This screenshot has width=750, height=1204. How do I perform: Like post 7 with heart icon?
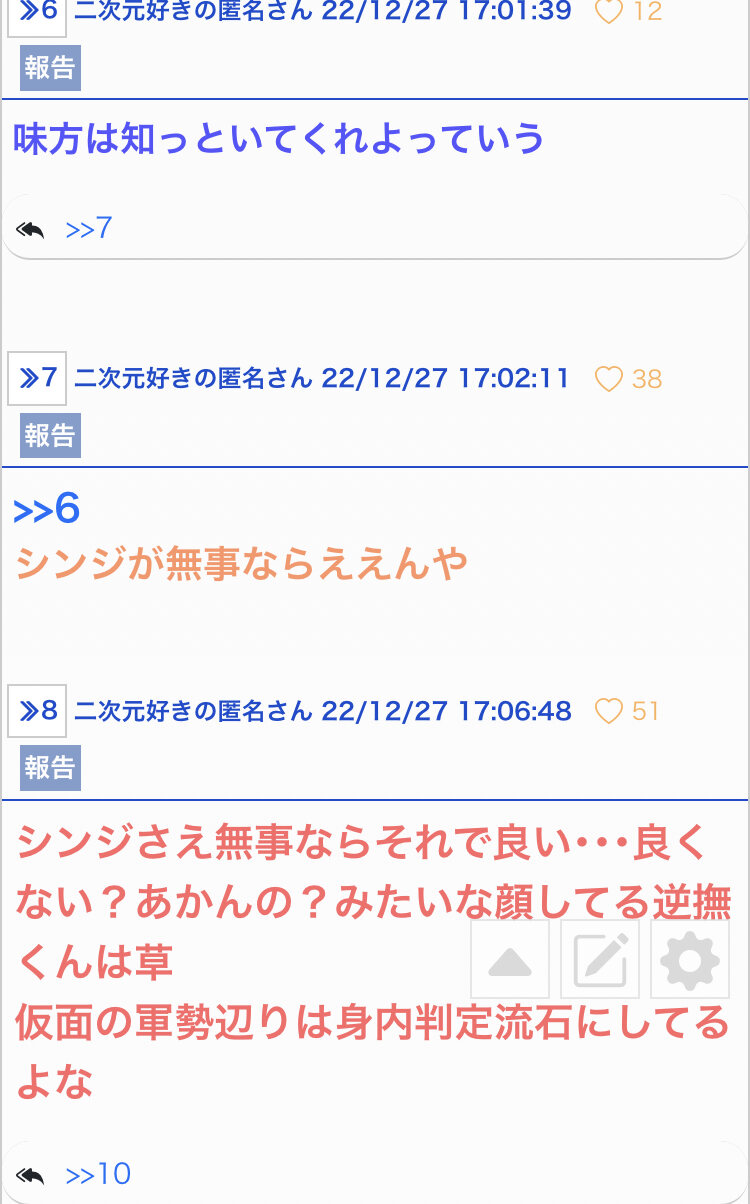[x=608, y=379]
